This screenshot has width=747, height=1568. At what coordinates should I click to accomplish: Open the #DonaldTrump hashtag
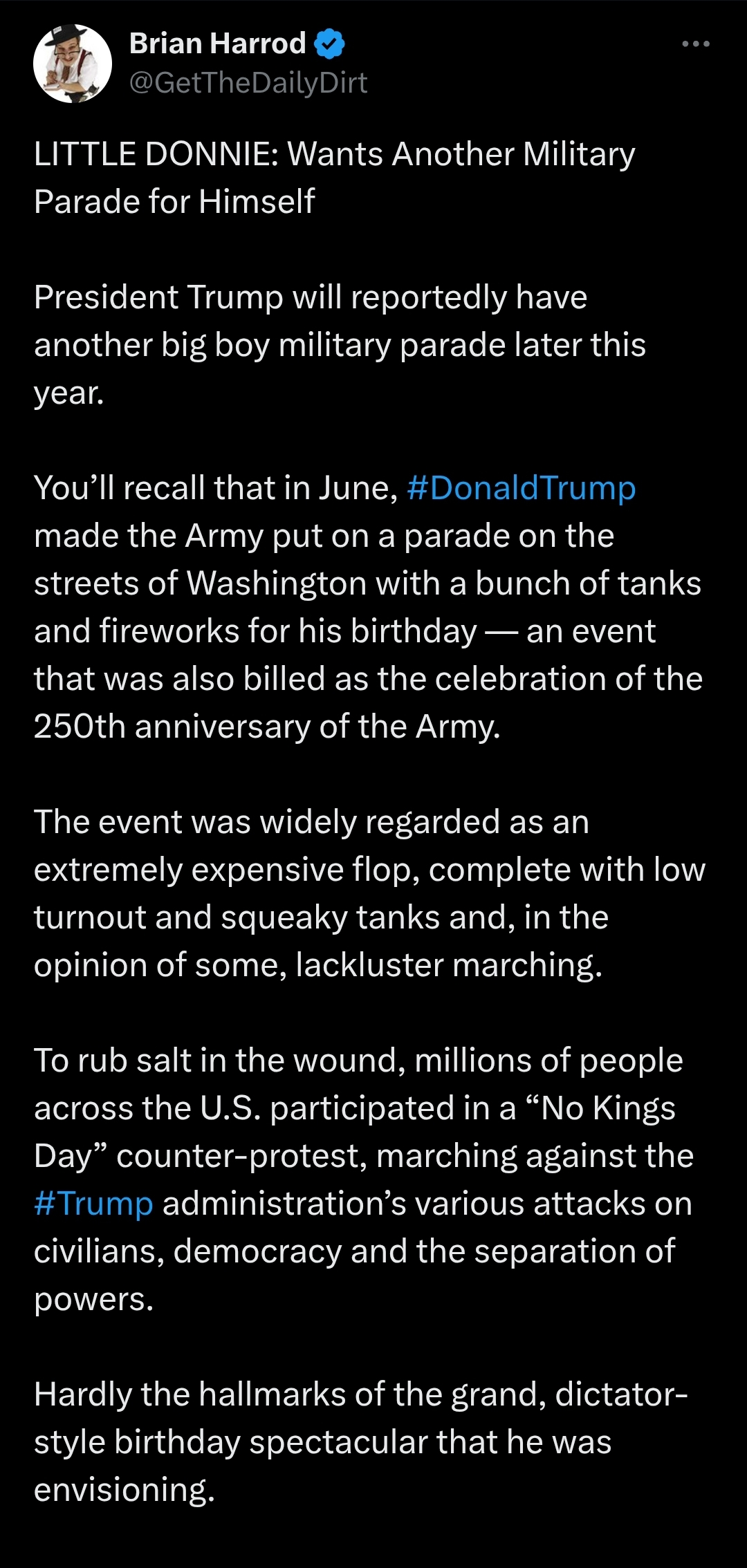(x=522, y=488)
